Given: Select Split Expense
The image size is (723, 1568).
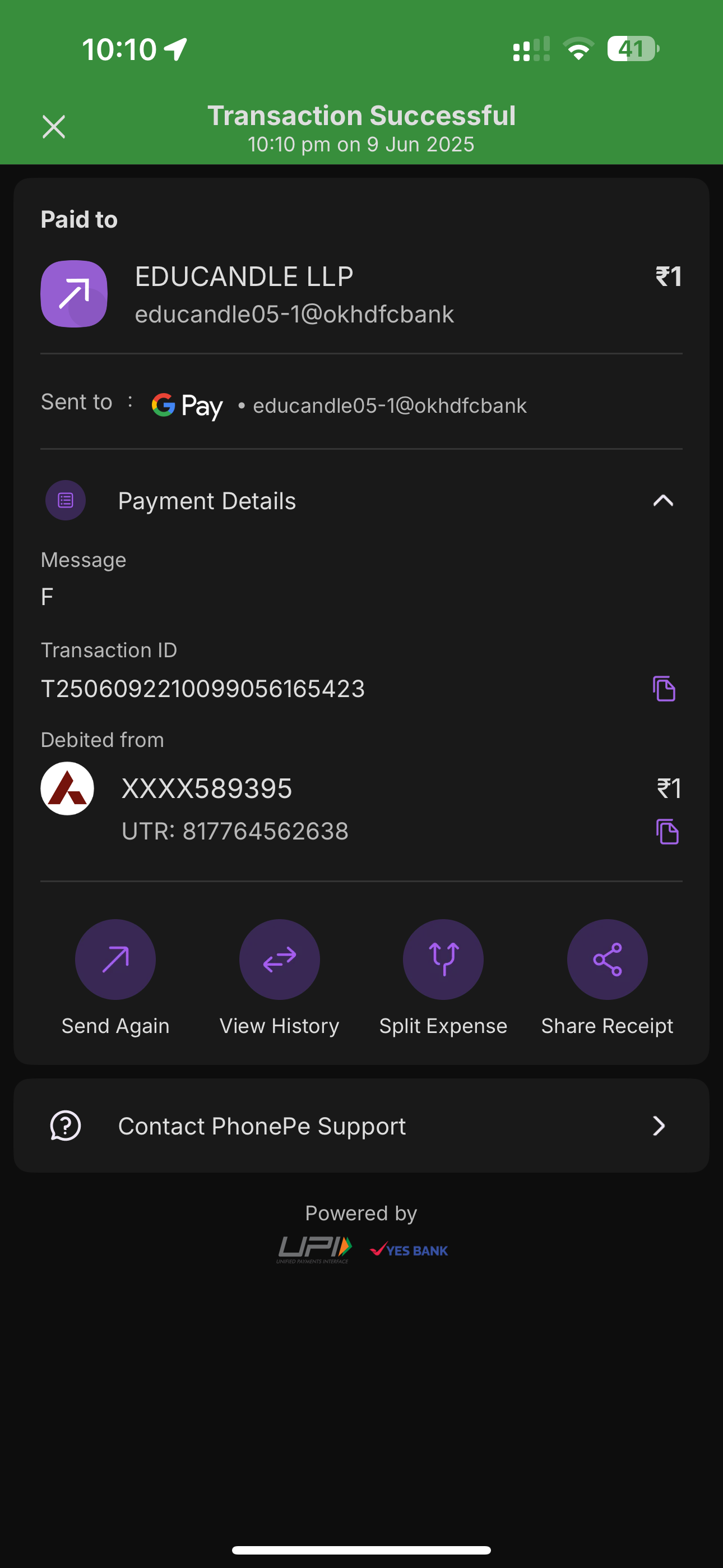Looking at the screenshot, I should click(x=443, y=960).
